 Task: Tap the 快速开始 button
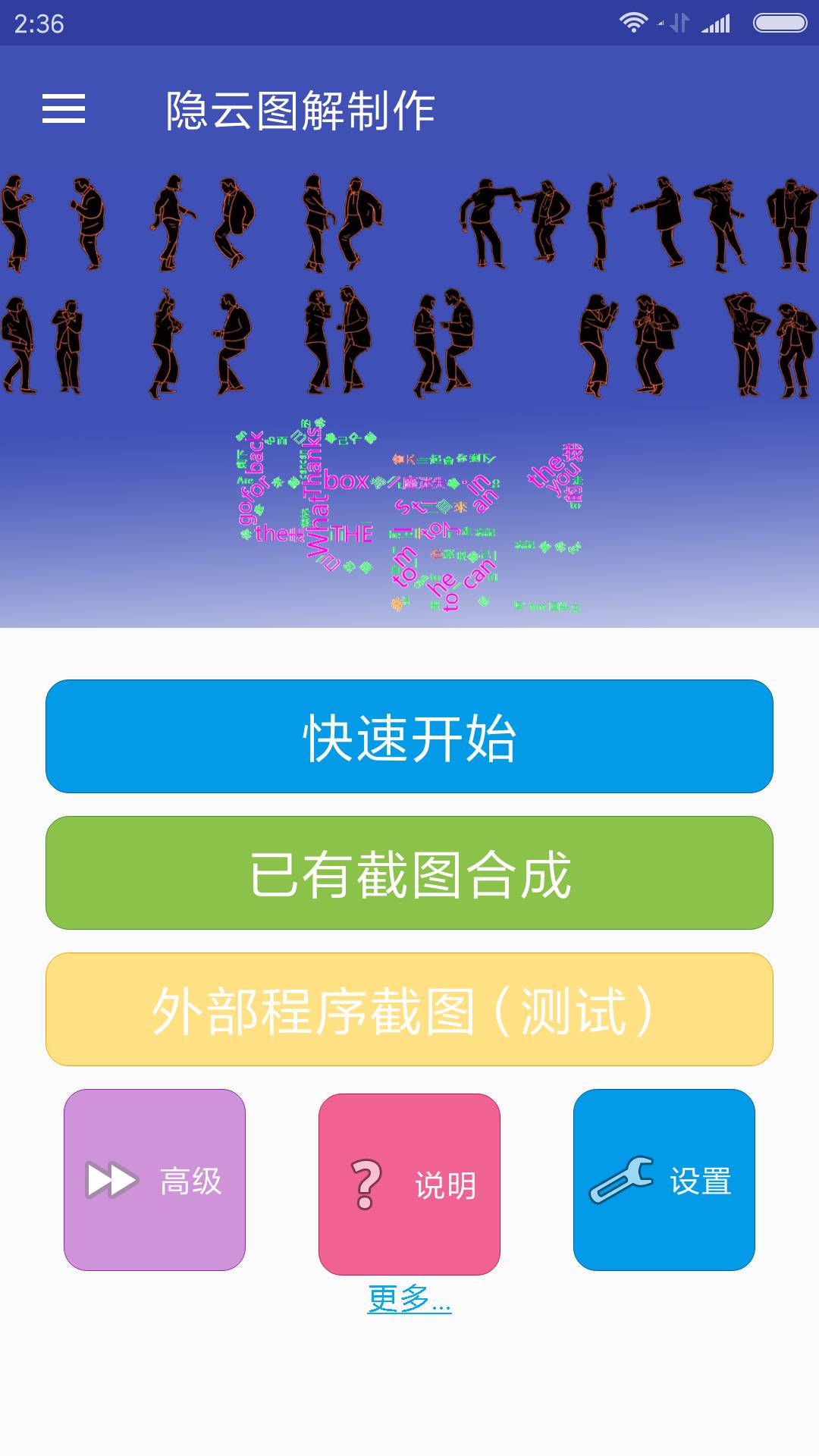409,736
